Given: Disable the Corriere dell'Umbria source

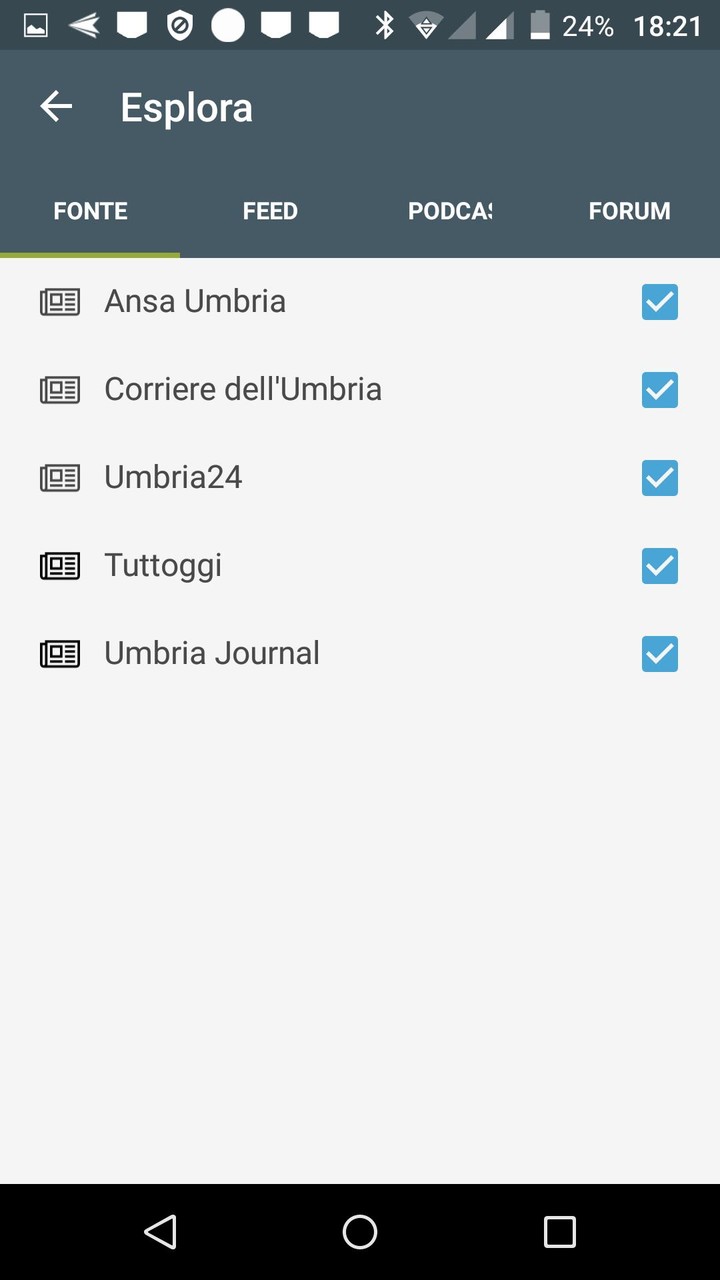Looking at the screenshot, I should click(659, 389).
